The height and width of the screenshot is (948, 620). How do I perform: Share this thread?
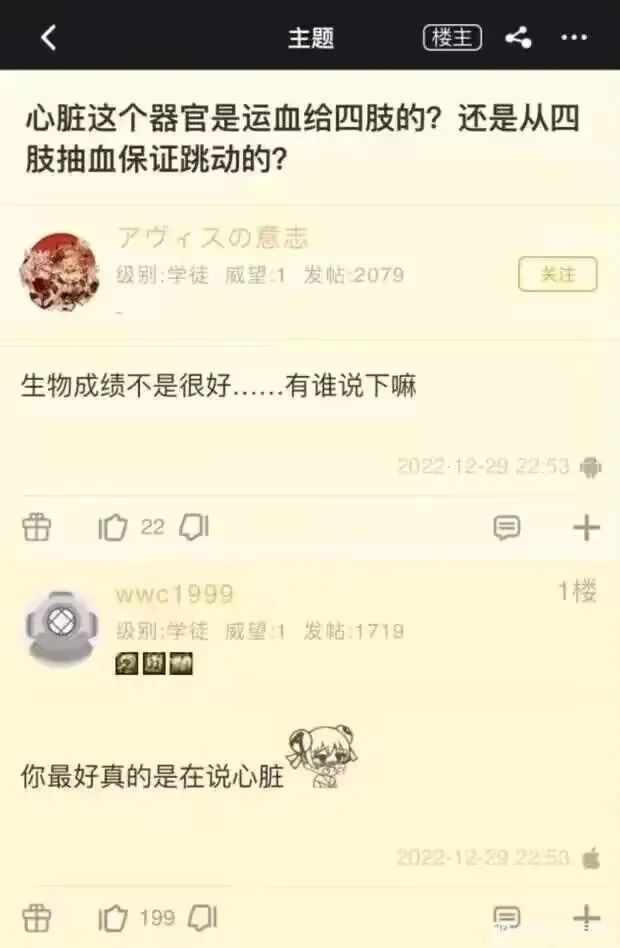click(518, 38)
